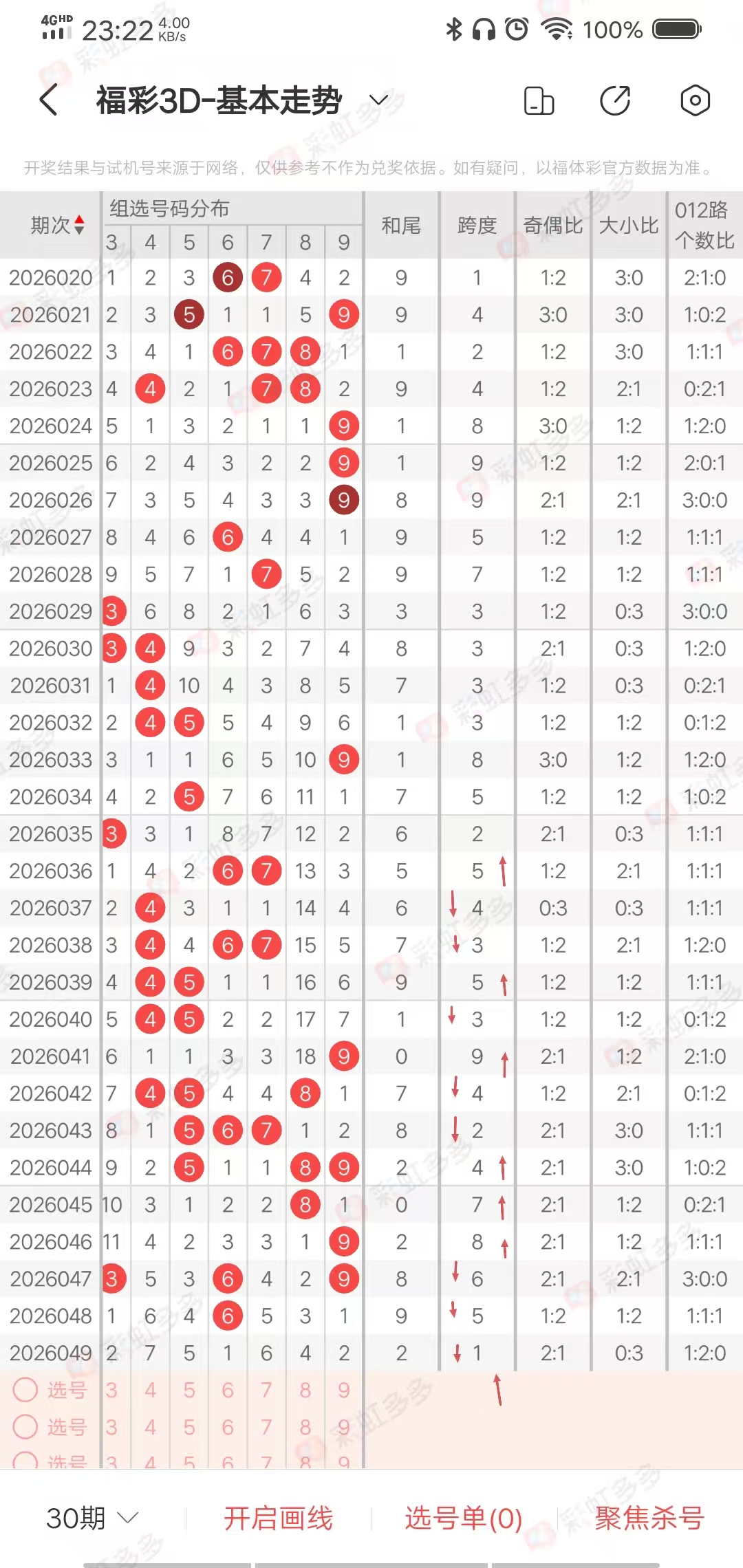Tap the screen orientation icon in header
Viewport: 743px width, 1568px height.
pos(539,100)
